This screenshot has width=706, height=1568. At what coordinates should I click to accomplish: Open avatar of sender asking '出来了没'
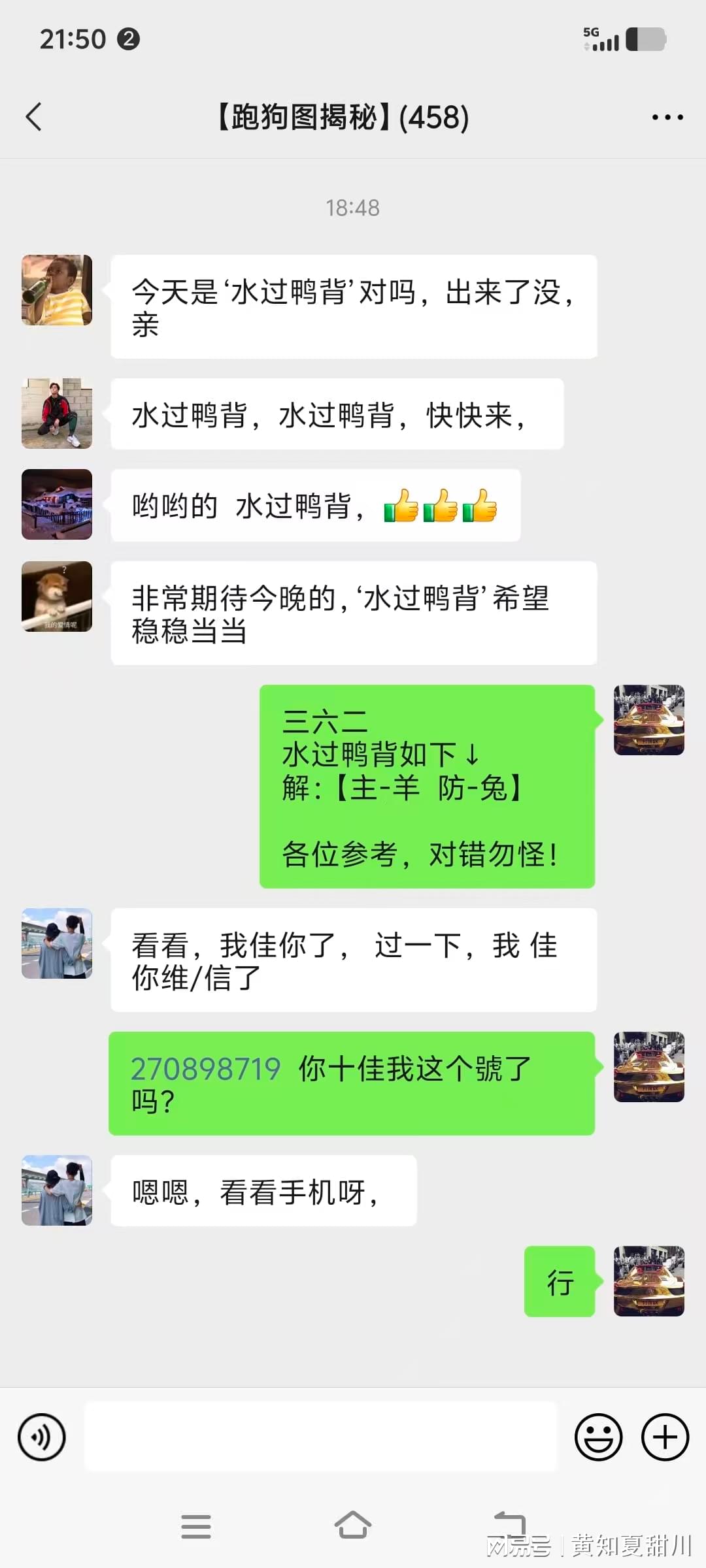[x=57, y=290]
